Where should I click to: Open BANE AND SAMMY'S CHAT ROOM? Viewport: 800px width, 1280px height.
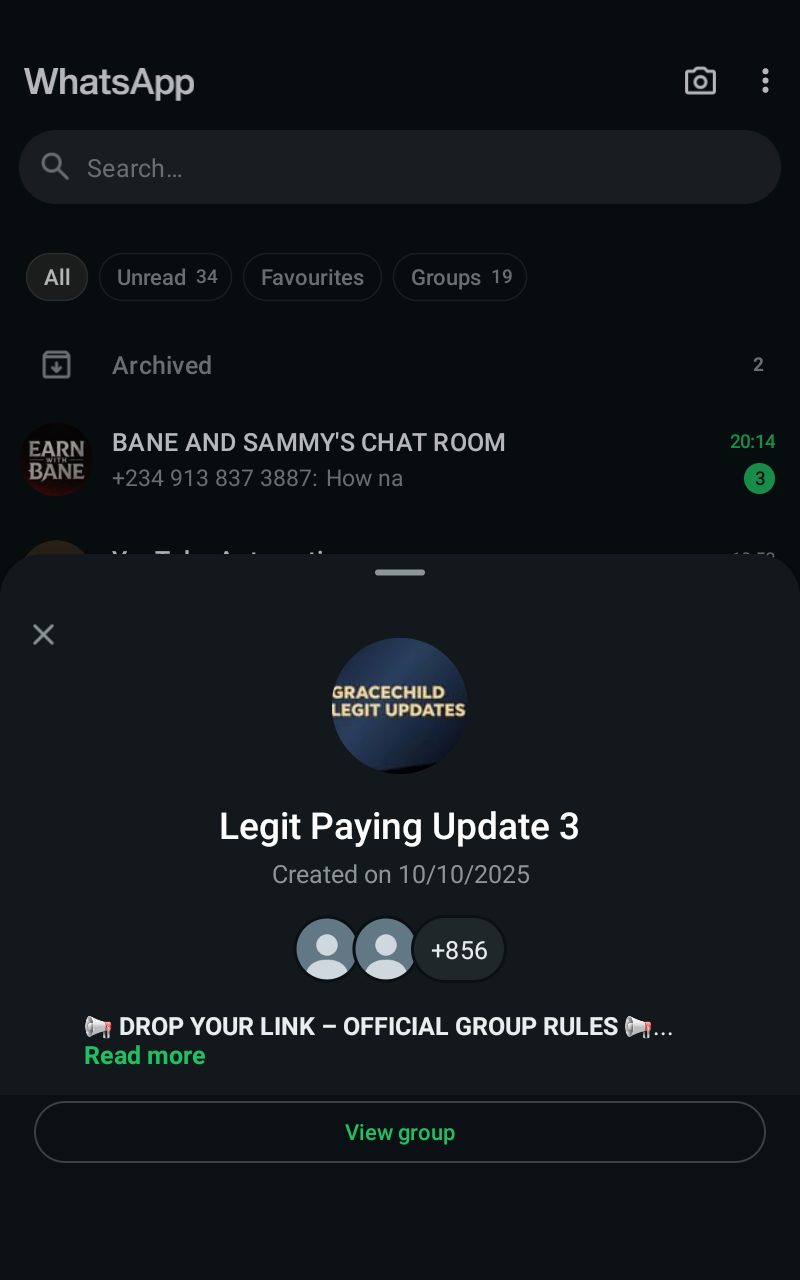pyautogui.click(x=400, y=460)
